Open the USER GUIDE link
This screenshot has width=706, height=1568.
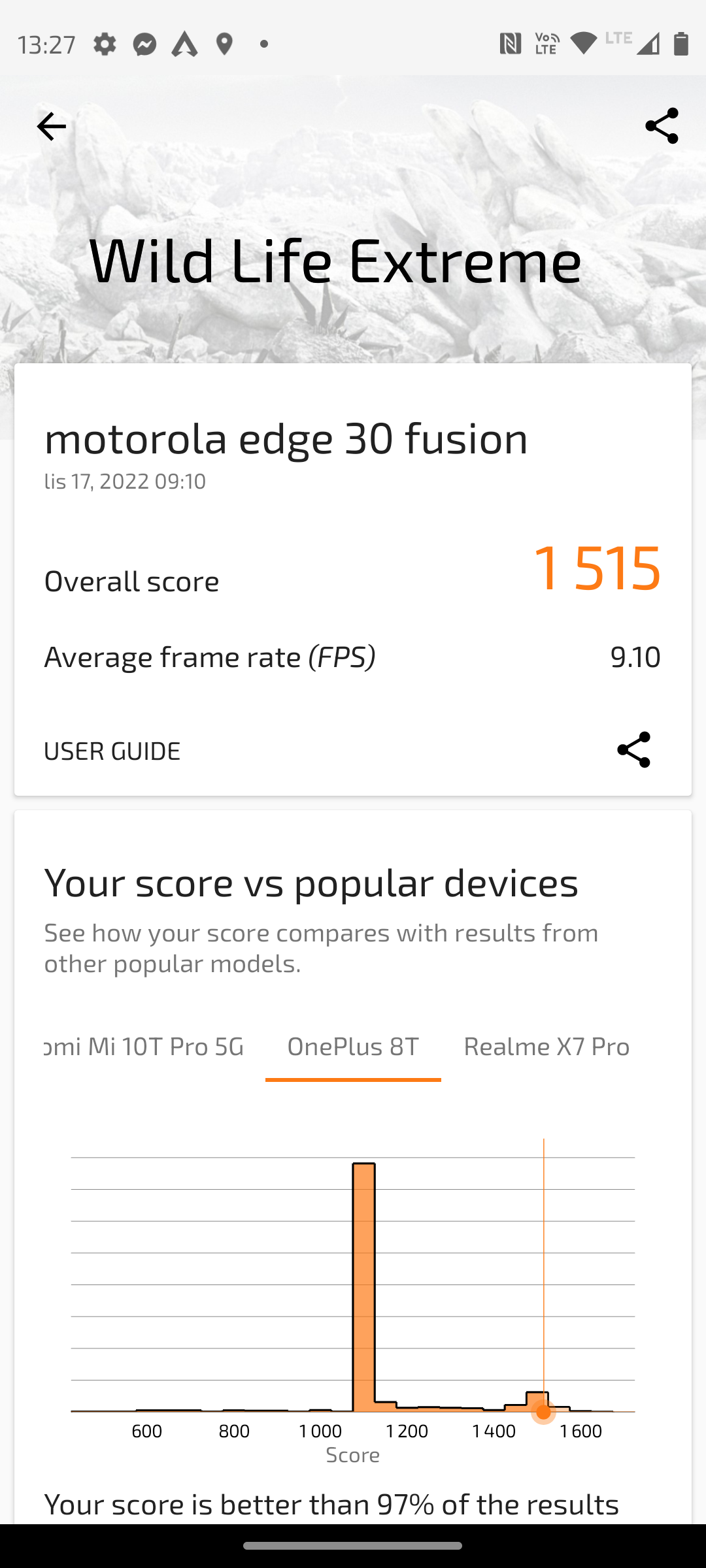[x=112, y=751]
